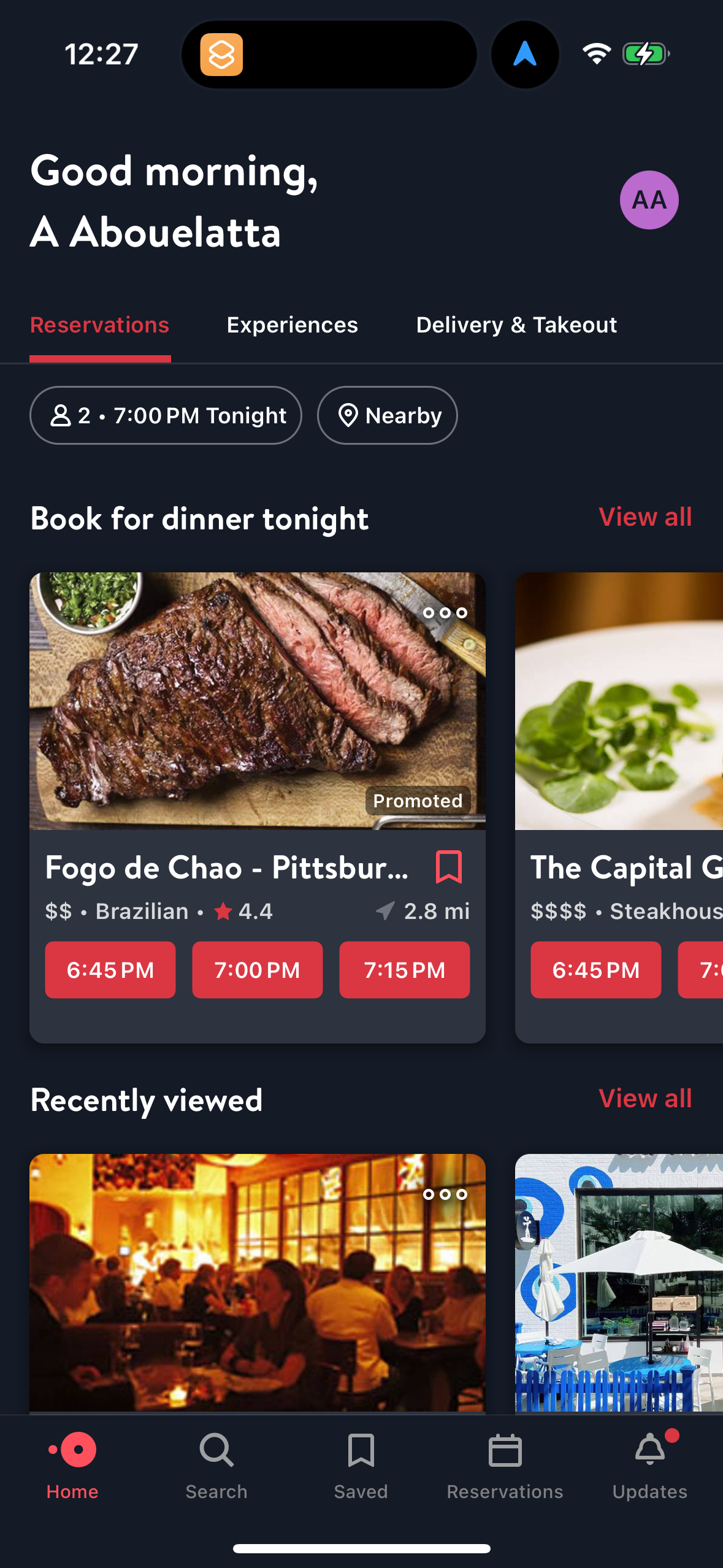Expand View all recently viewed restaurants

(x=646, y=1098)
